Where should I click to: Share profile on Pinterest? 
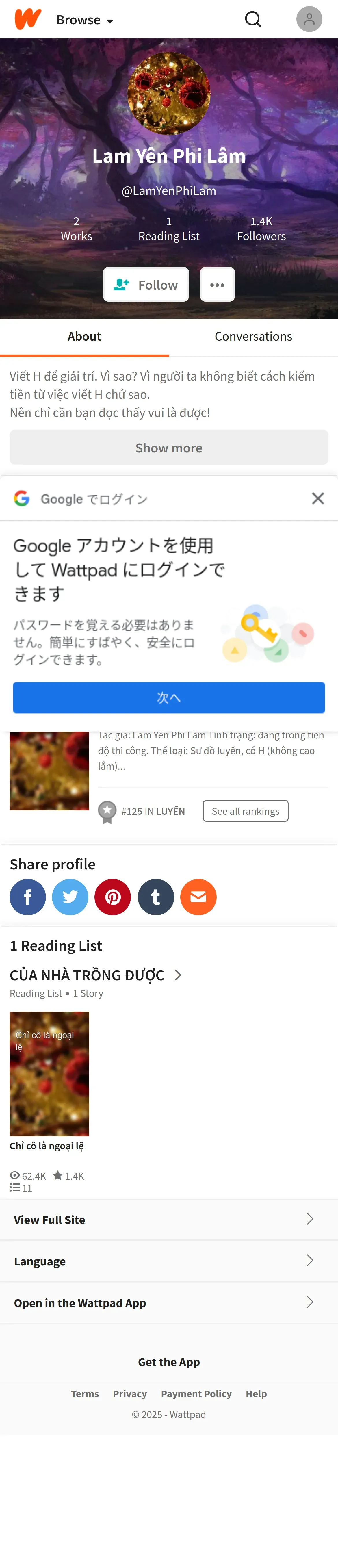coord(113,897)
